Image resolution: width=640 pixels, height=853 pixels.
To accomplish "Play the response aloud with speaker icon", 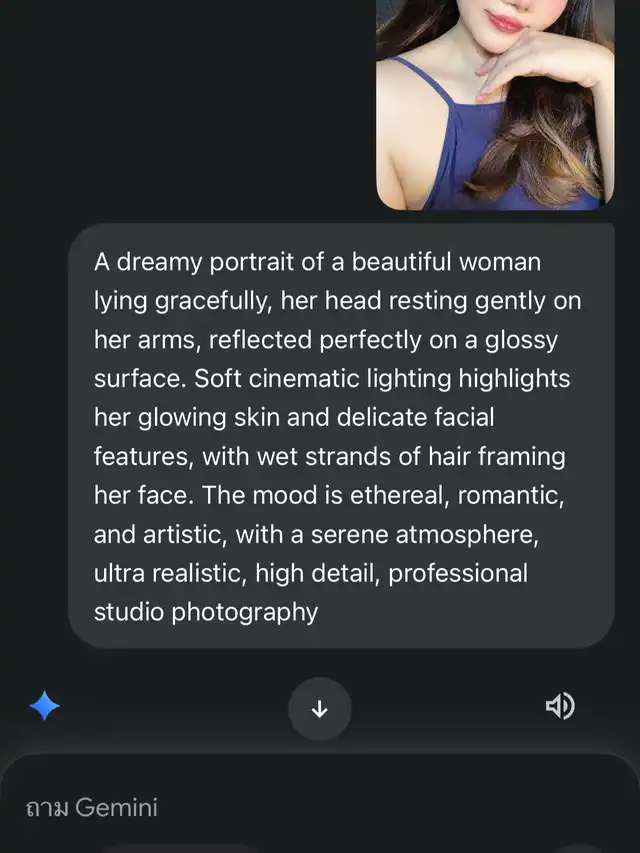I will 560,707.
